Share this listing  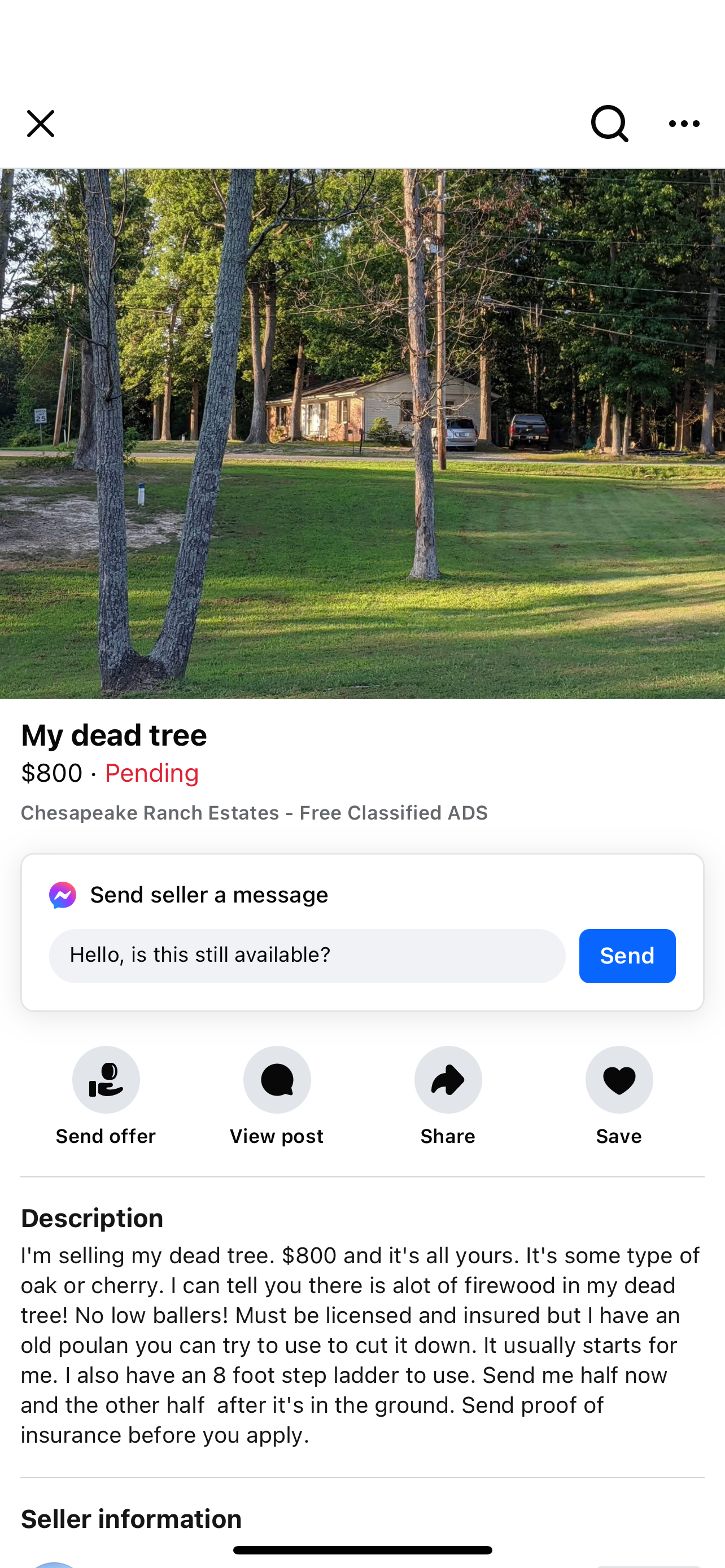pyautogui.click(x=448, y=1080)
